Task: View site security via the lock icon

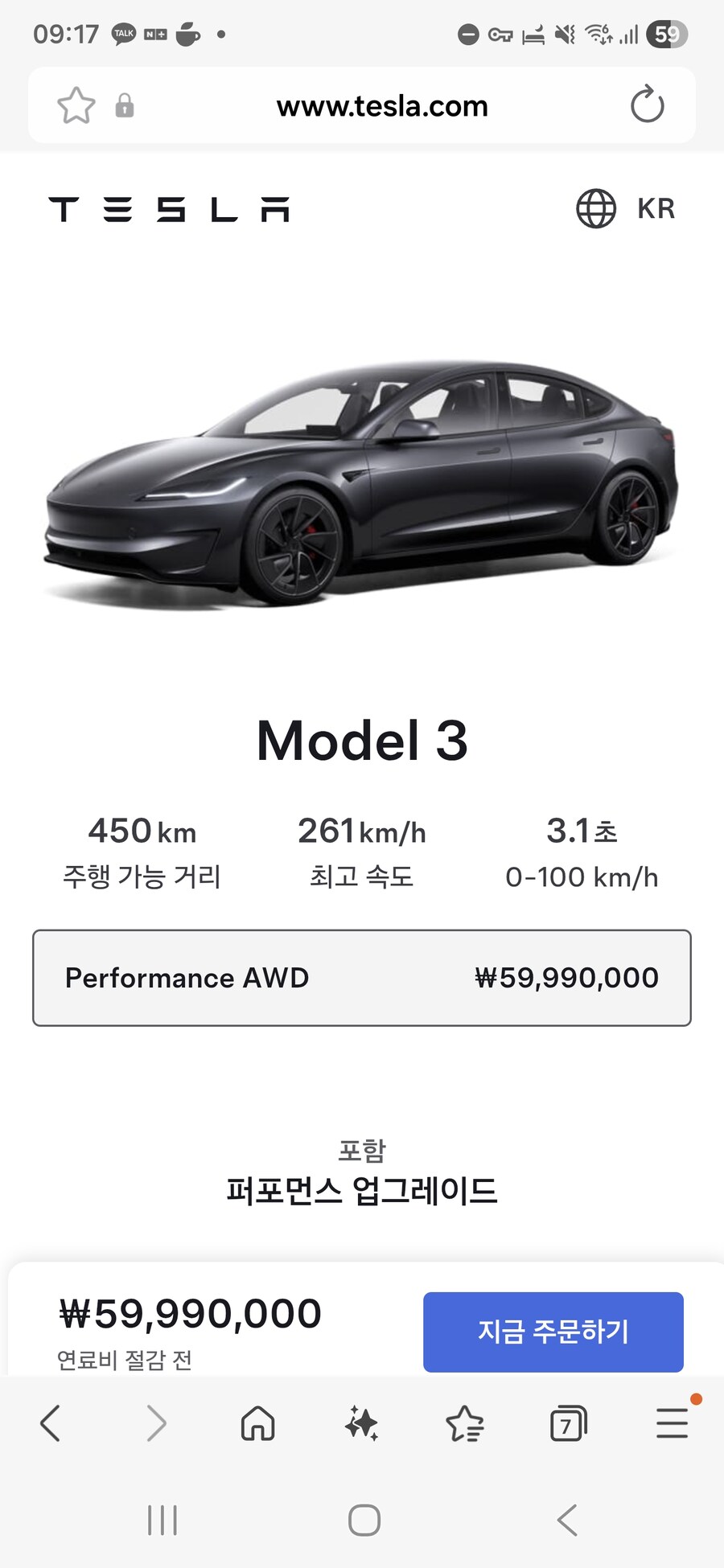Action: [x=125, y=105]
